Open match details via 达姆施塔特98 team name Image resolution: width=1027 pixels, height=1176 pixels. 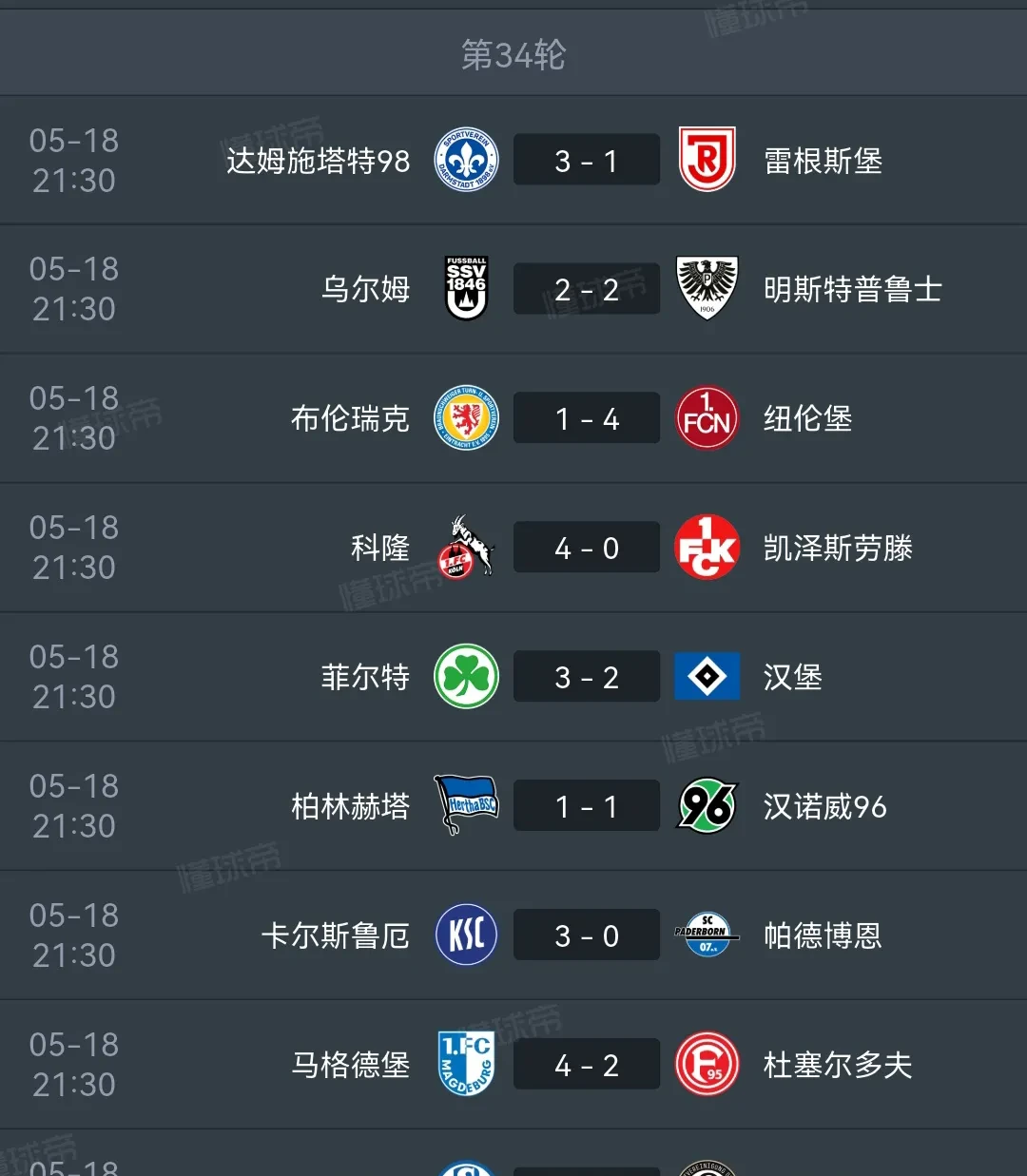click(317, 162)
